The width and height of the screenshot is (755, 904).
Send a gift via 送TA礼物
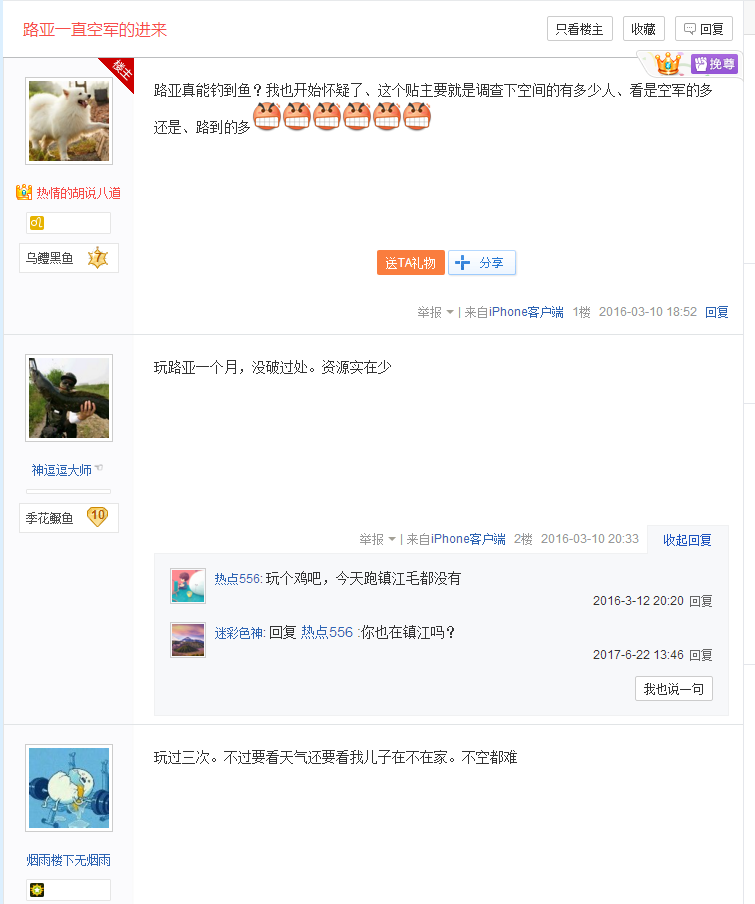[410, 263]
